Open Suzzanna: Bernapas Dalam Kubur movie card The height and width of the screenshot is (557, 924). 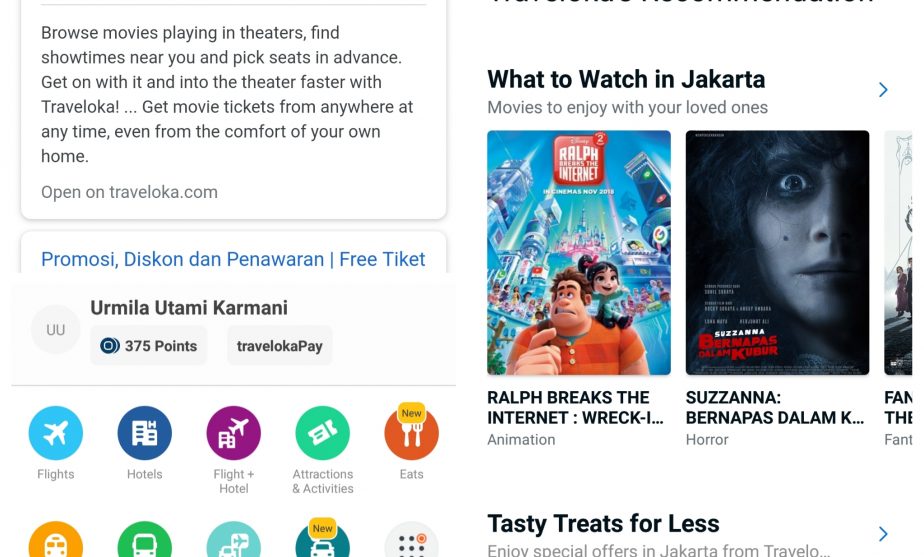tap(777, 253)
